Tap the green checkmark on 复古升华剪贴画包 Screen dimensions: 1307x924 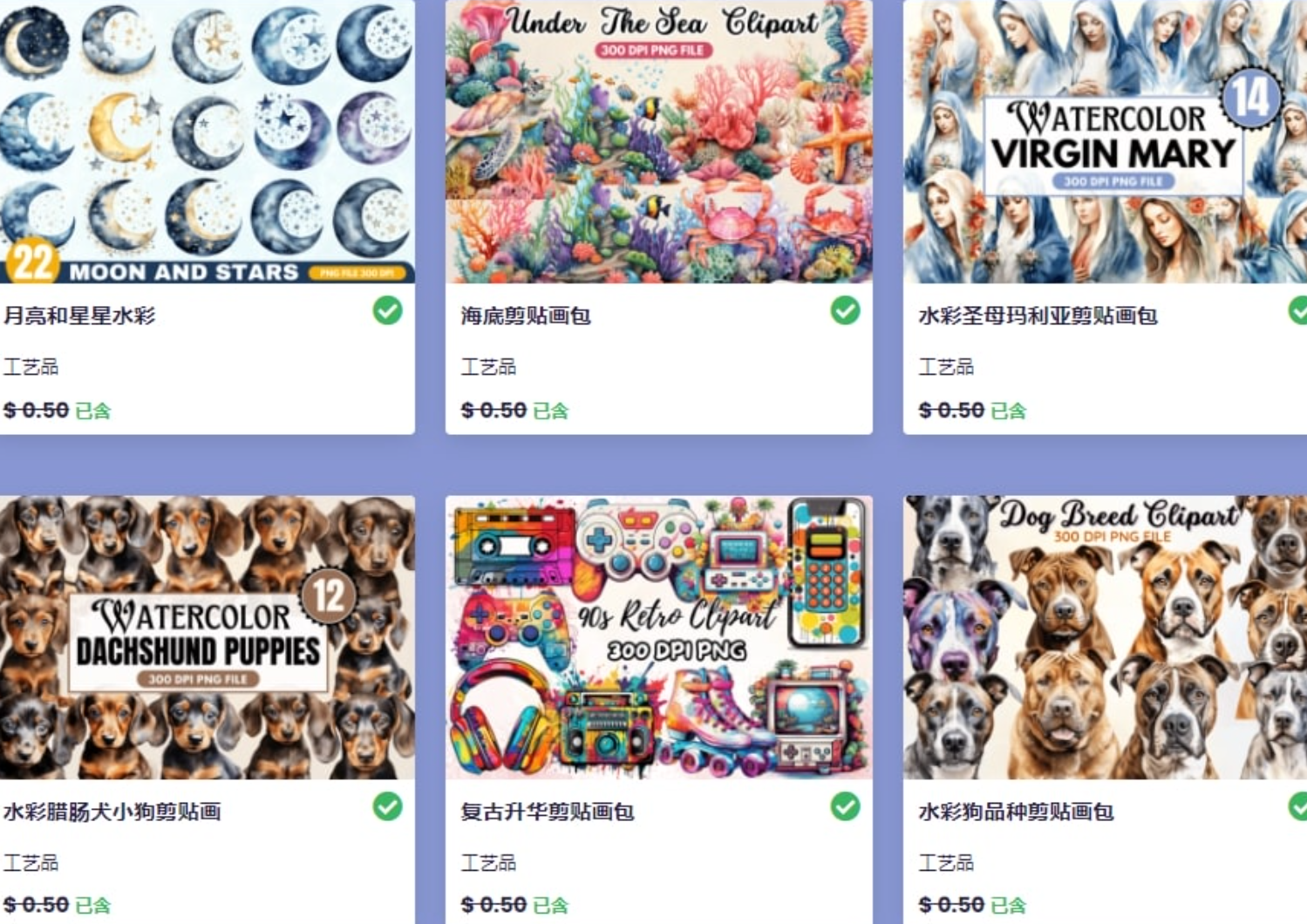coord(844,806)
